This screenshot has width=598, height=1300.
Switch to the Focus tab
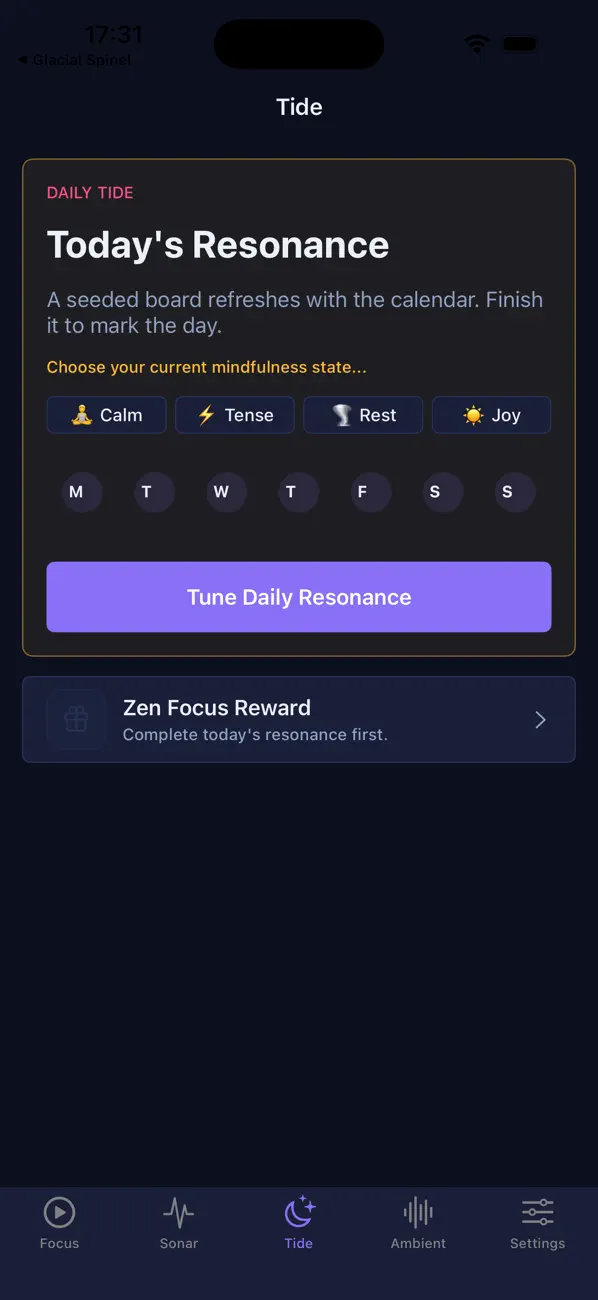pyautogui.click(x=59, y=1224)
